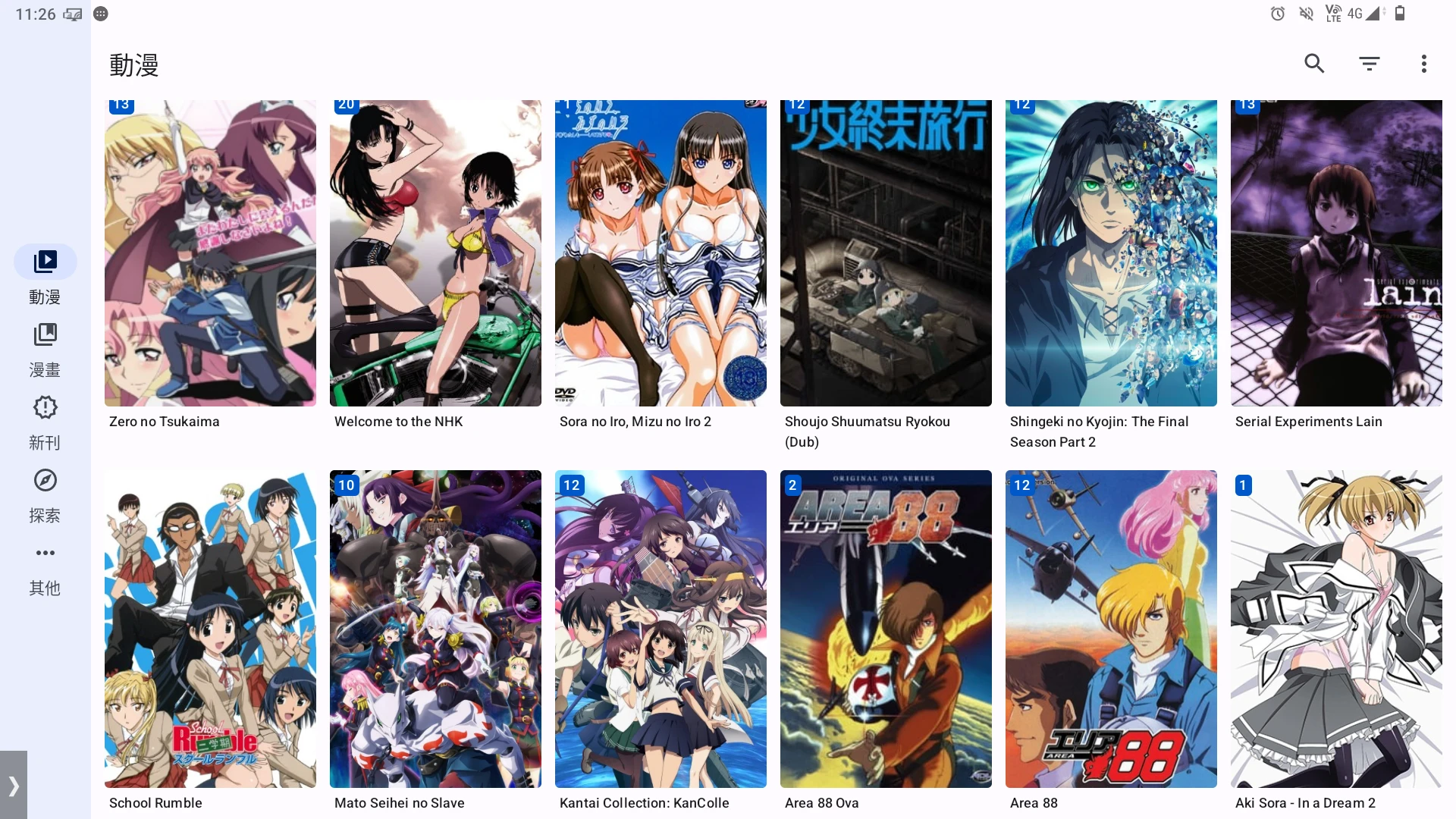Open Mato Seihei no Slave

pyautogui.click(x=435, y=629)
